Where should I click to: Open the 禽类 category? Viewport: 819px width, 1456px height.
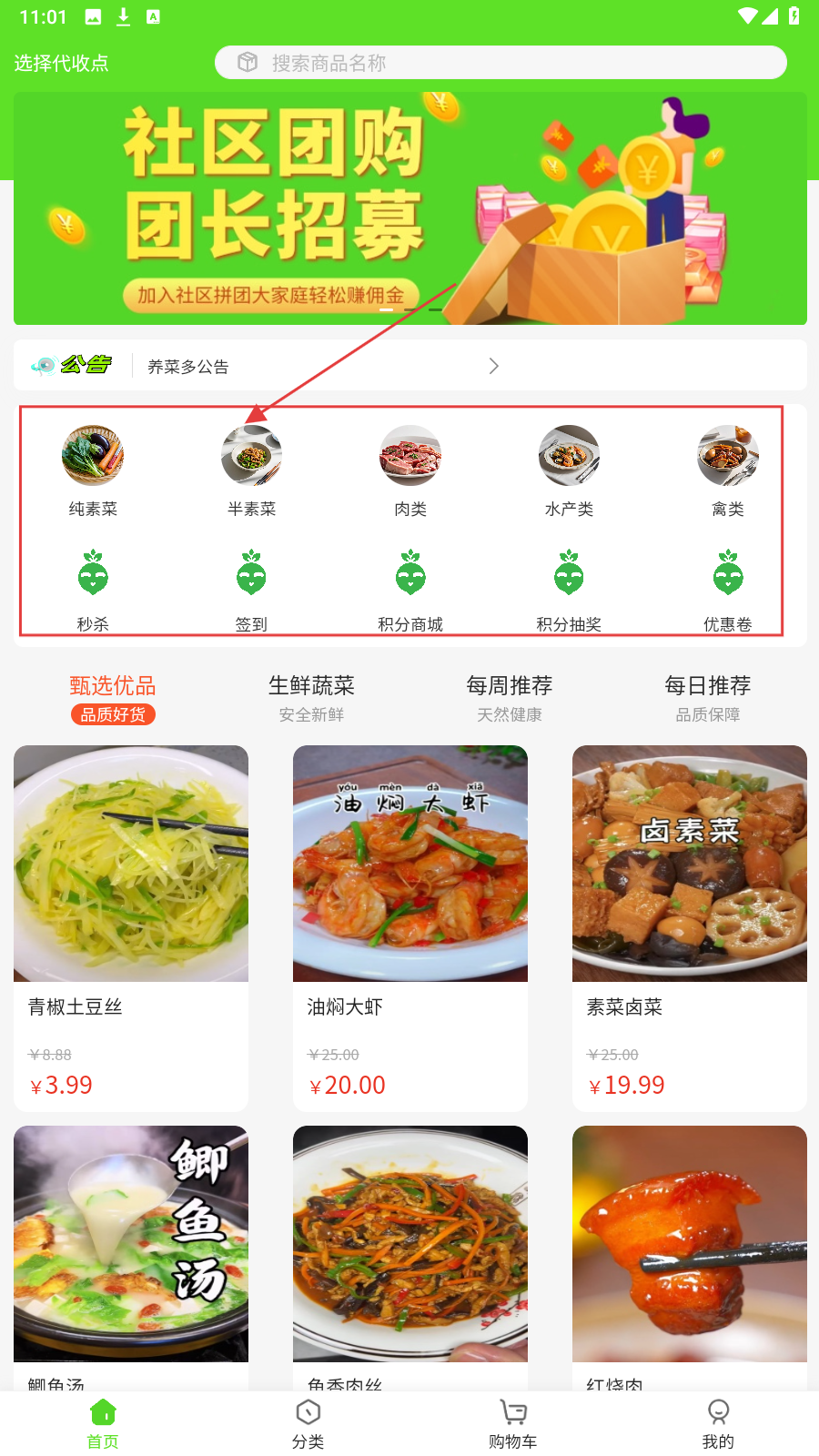pos(727,470)
